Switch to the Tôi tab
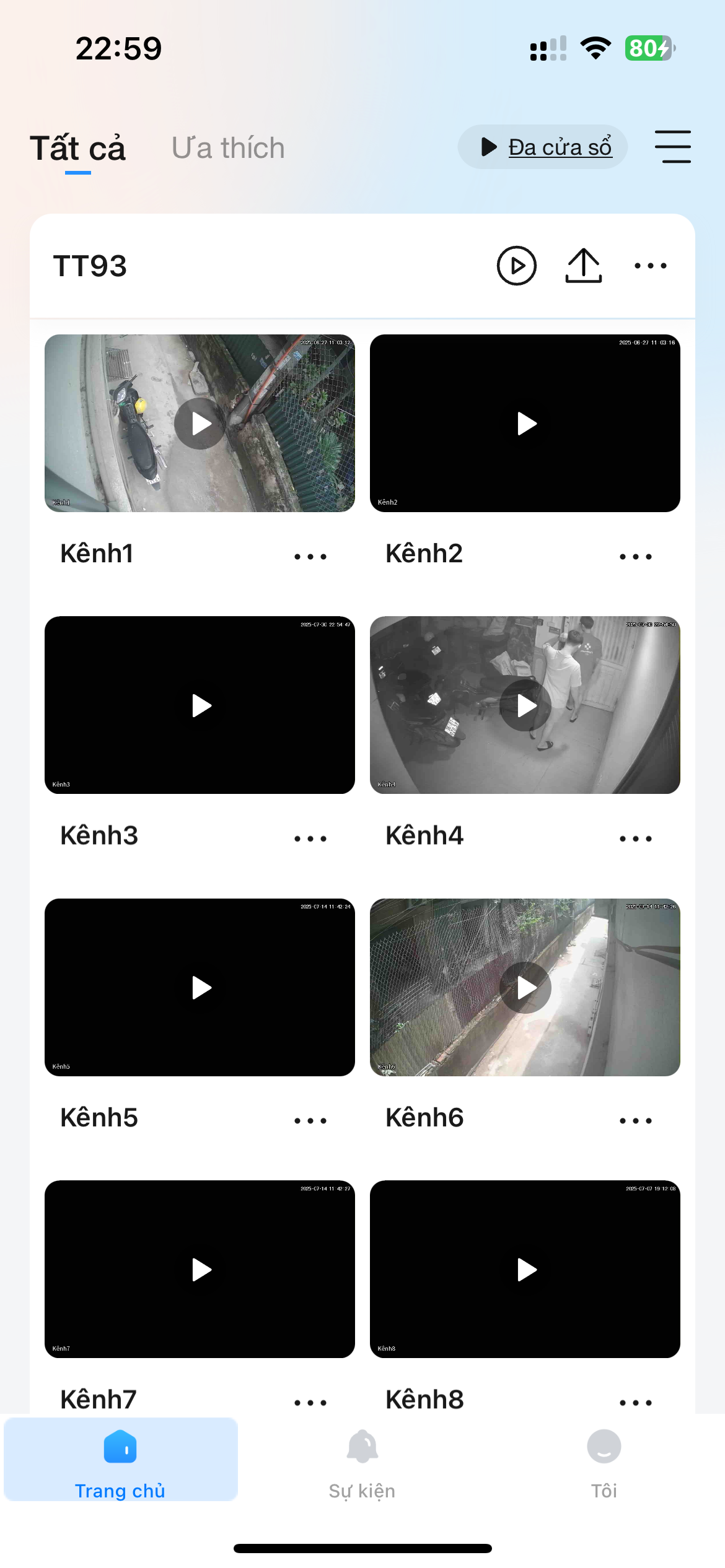Viewport: 725px width, 1568px height. tap(604, 1464)
